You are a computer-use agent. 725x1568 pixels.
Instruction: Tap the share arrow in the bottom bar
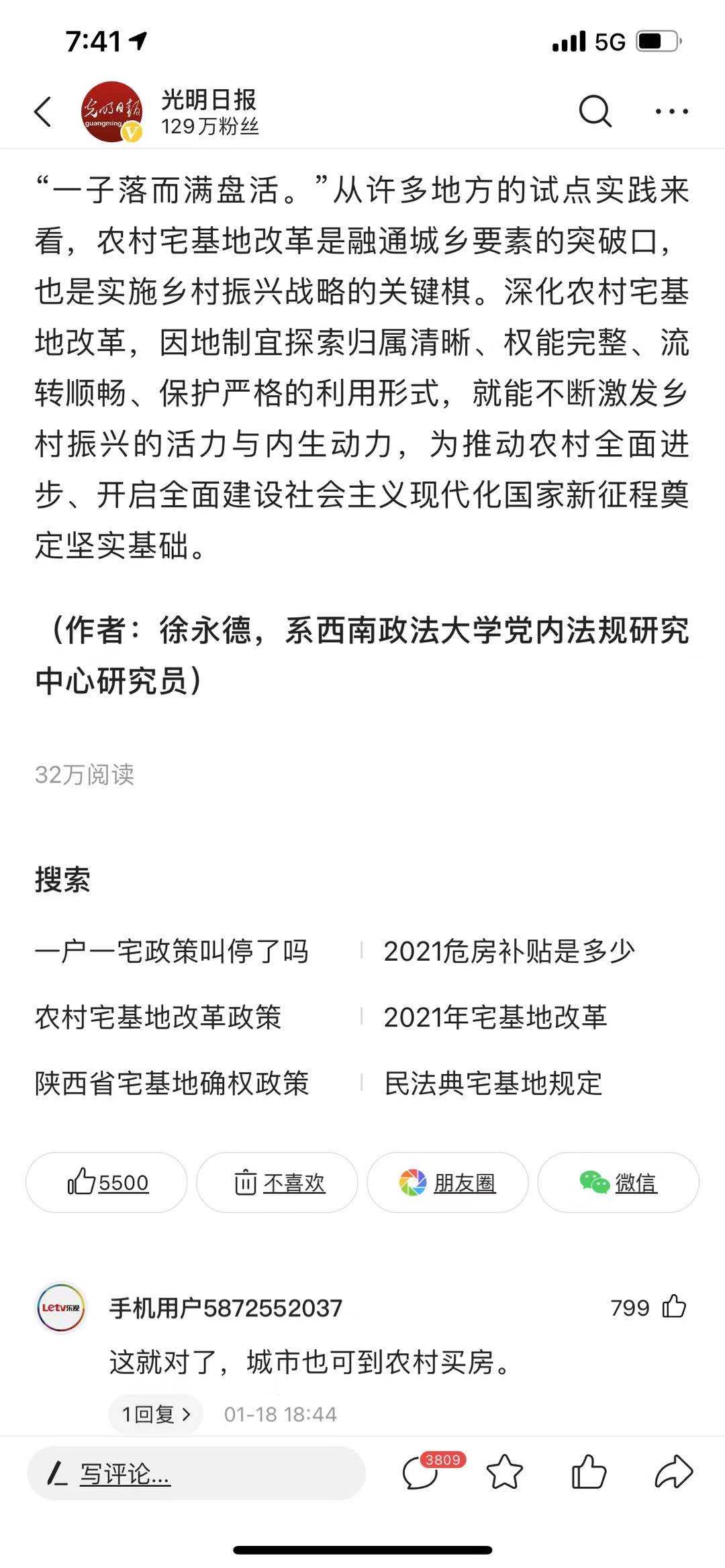click(673, 1473)
